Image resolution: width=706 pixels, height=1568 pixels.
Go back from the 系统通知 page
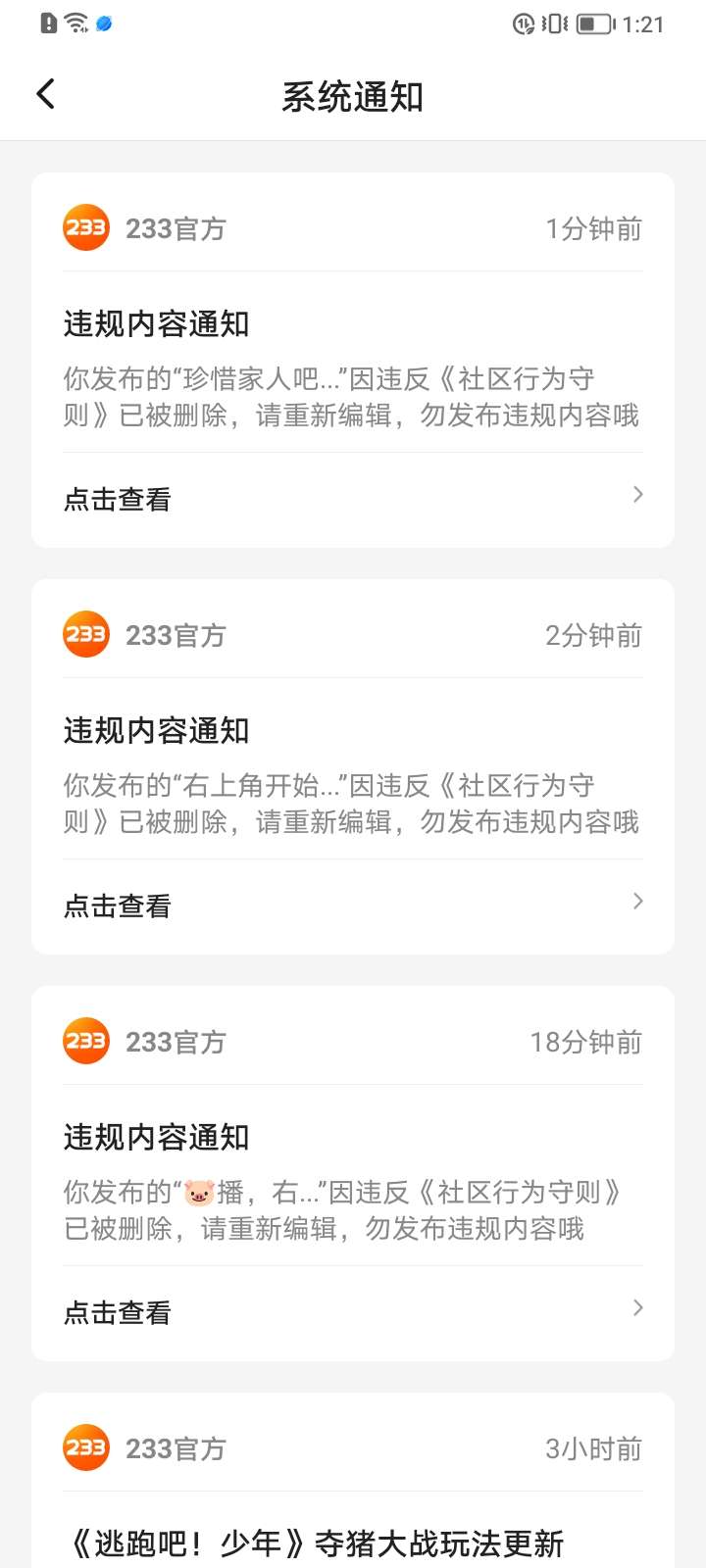[x=46, y=95]
